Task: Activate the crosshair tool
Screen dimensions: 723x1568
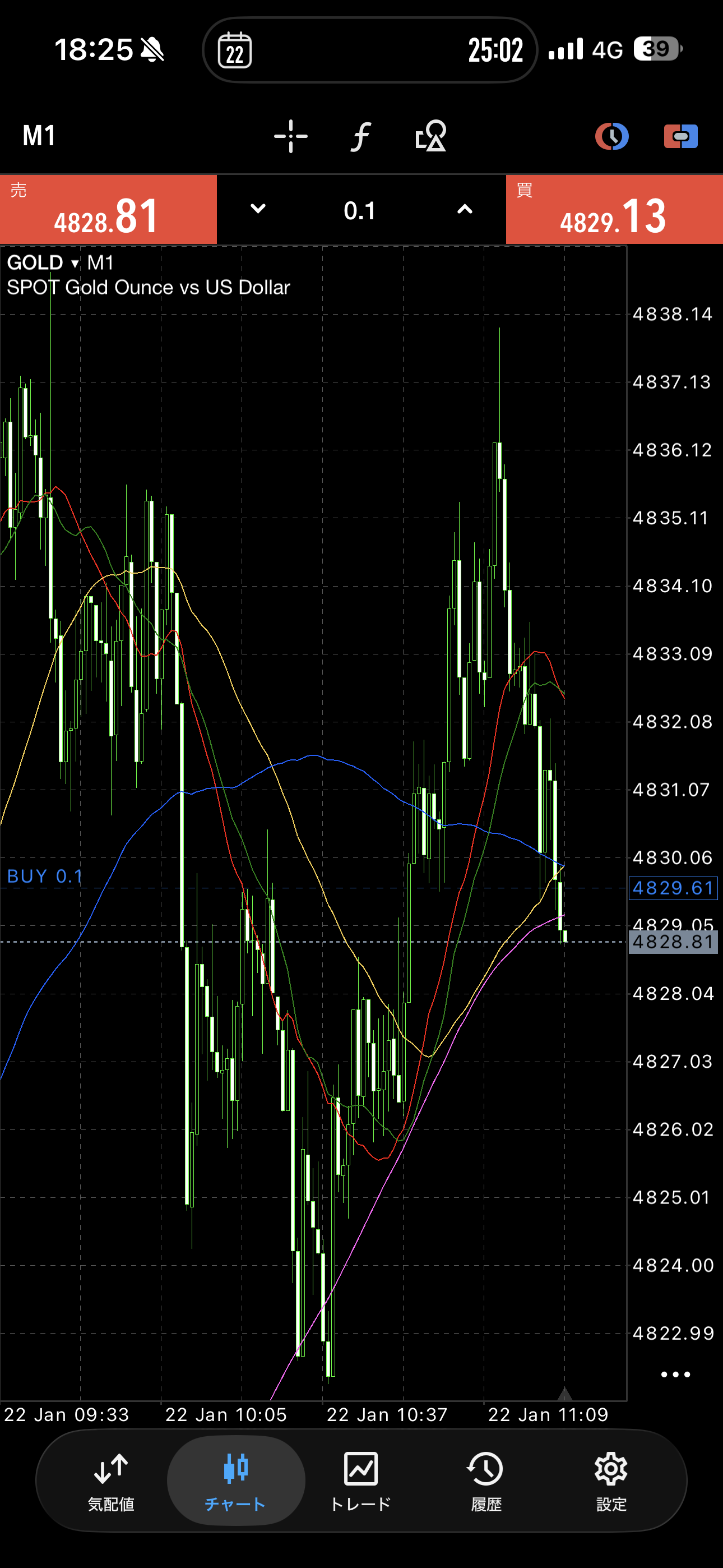Action: (290, 136)
